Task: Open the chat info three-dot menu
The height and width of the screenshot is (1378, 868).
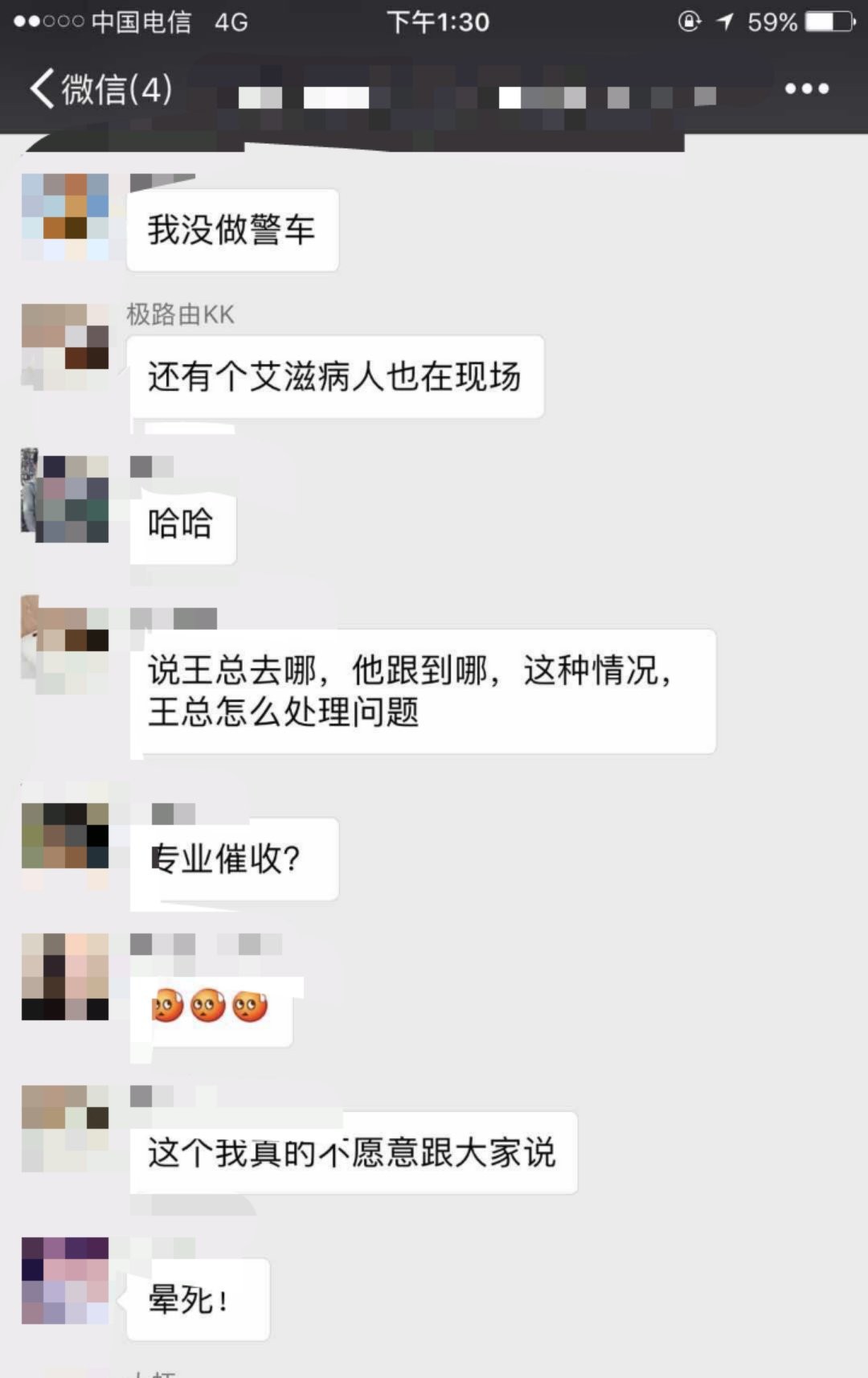Action: tap(806, 88)
